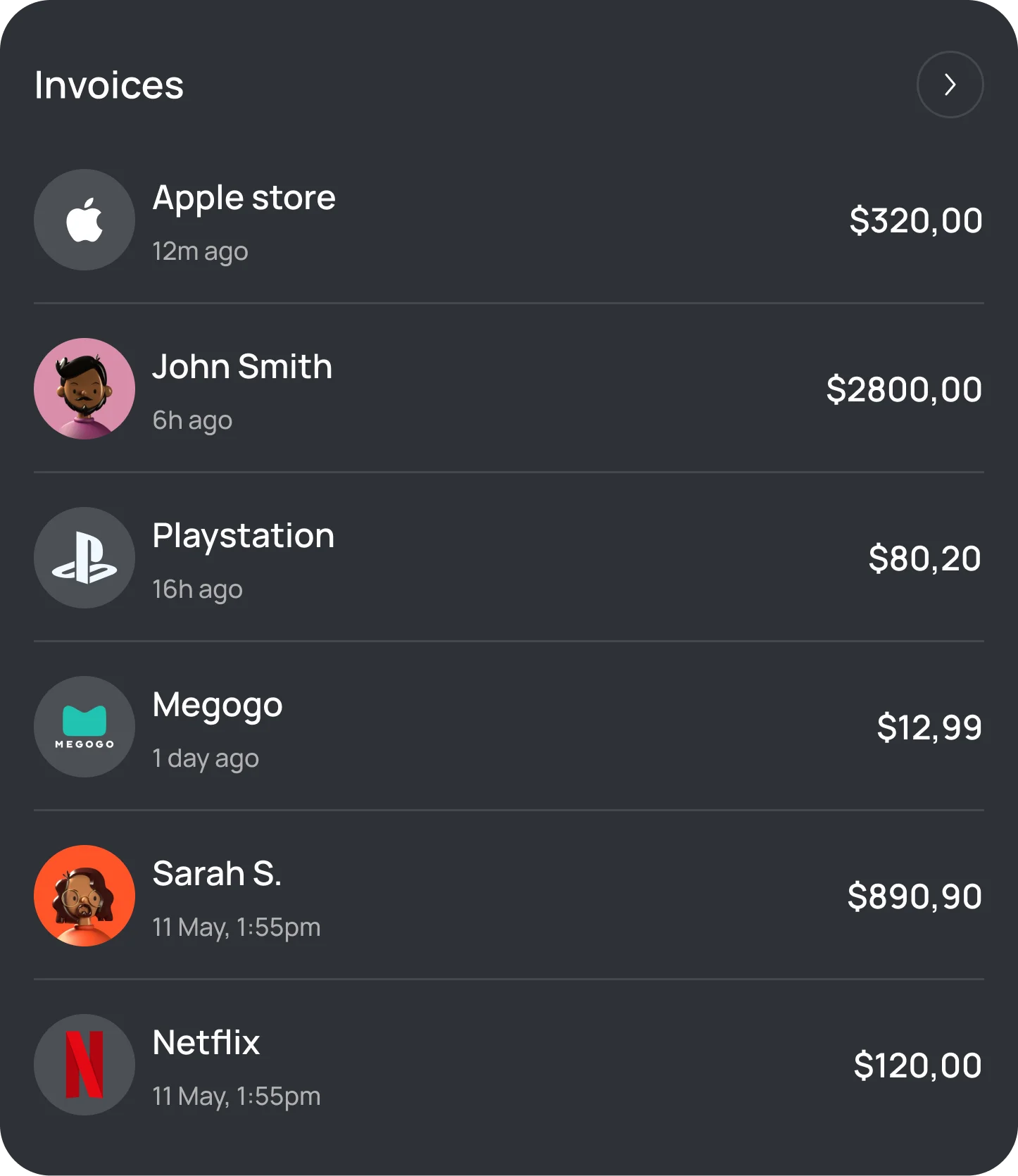Viewport: 1018px width, 1176px height.
Task: Expand the full Invoices list via chevron
Action: (950, 84)
